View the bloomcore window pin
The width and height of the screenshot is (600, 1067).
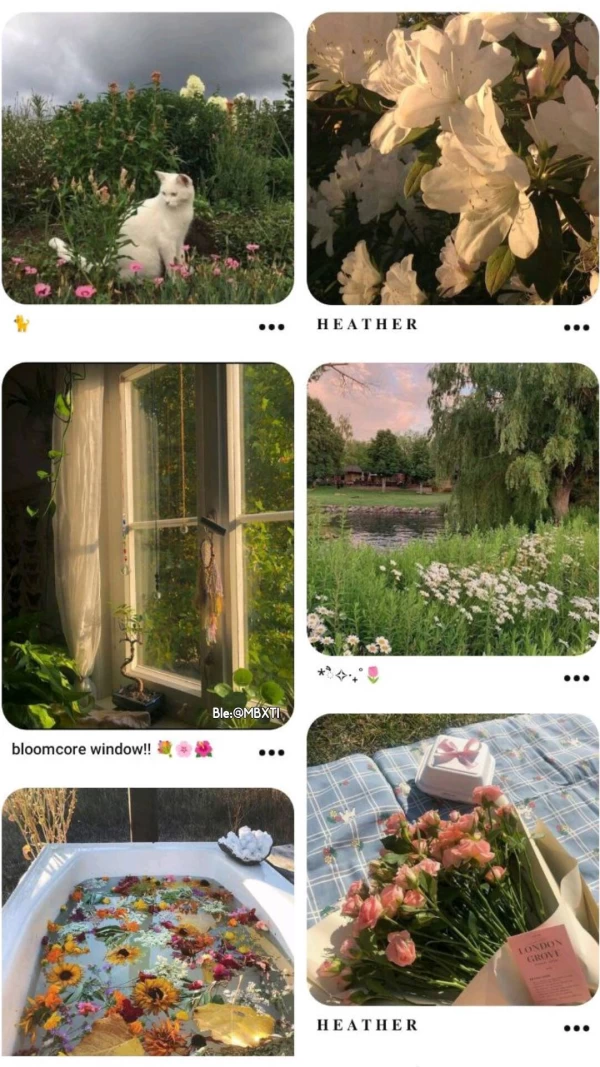click(x=148, y=545)
